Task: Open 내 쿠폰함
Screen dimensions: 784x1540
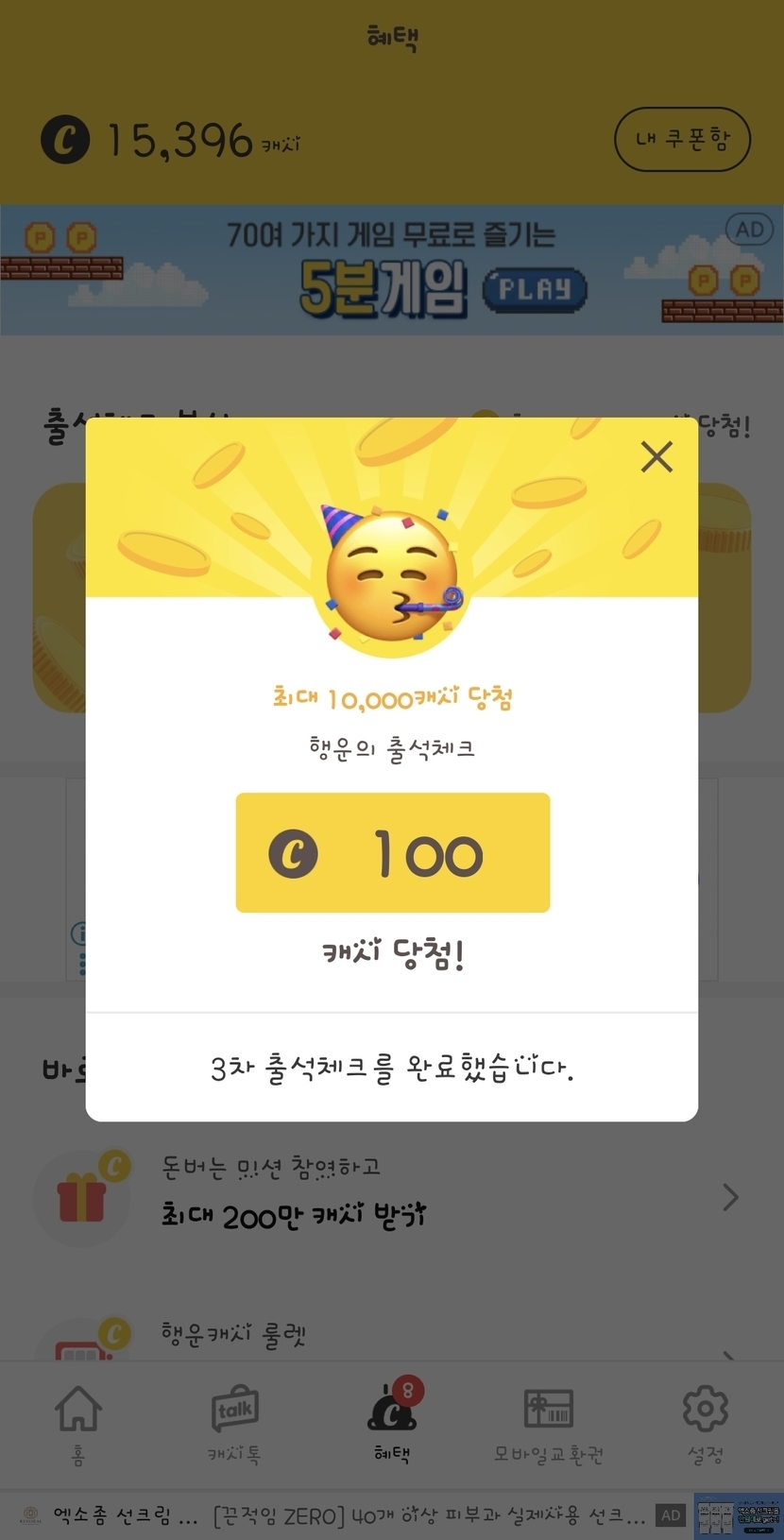Action: [682, 140]
